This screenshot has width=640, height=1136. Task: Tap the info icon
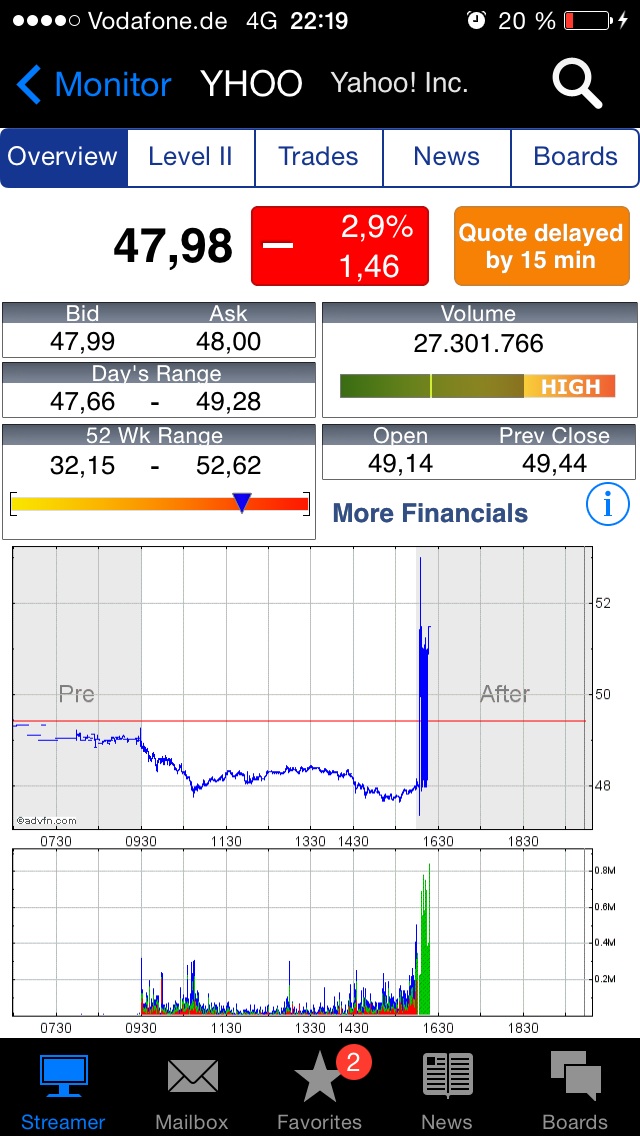(607, 505)
